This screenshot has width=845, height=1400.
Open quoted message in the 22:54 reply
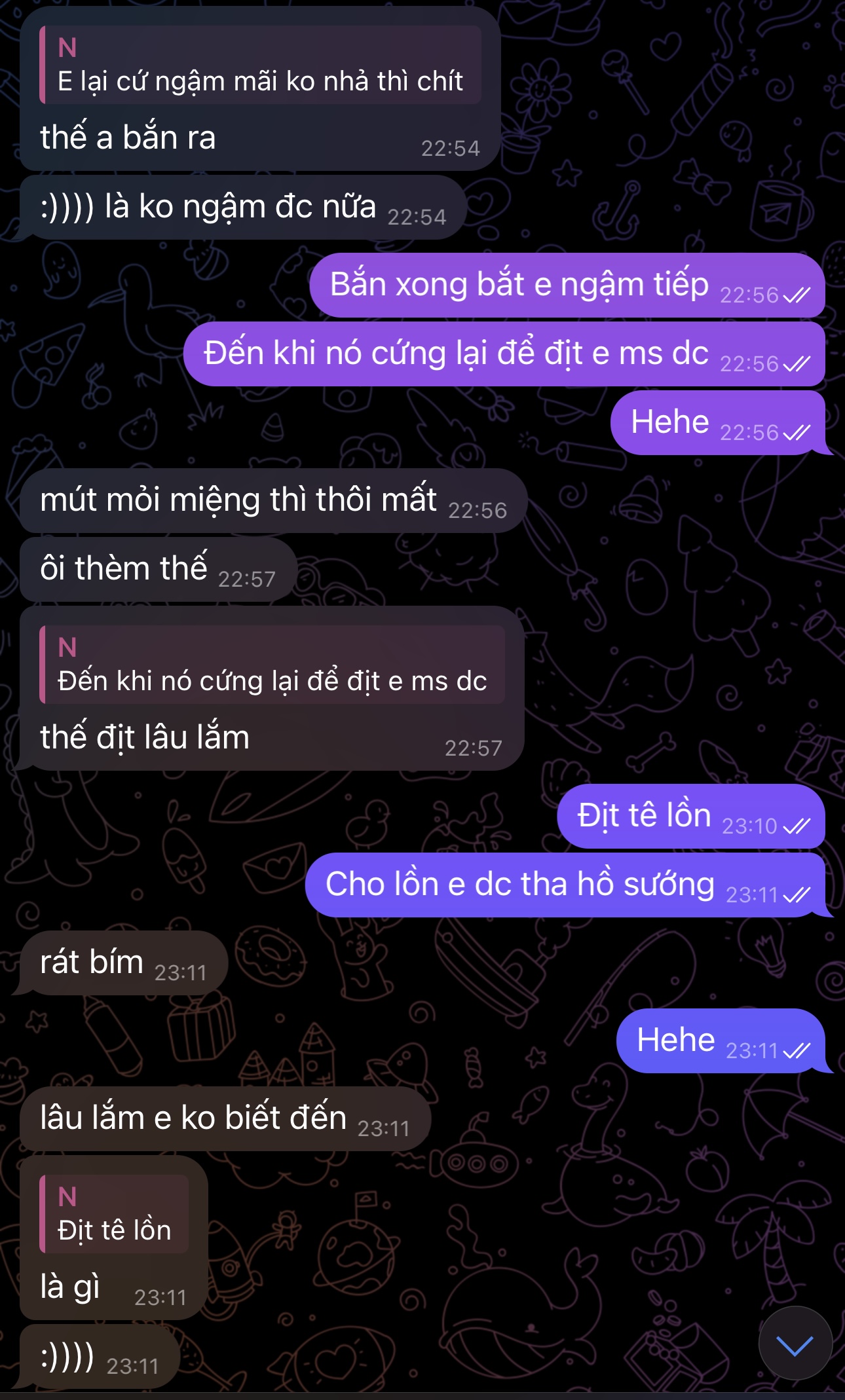(261, 65)
